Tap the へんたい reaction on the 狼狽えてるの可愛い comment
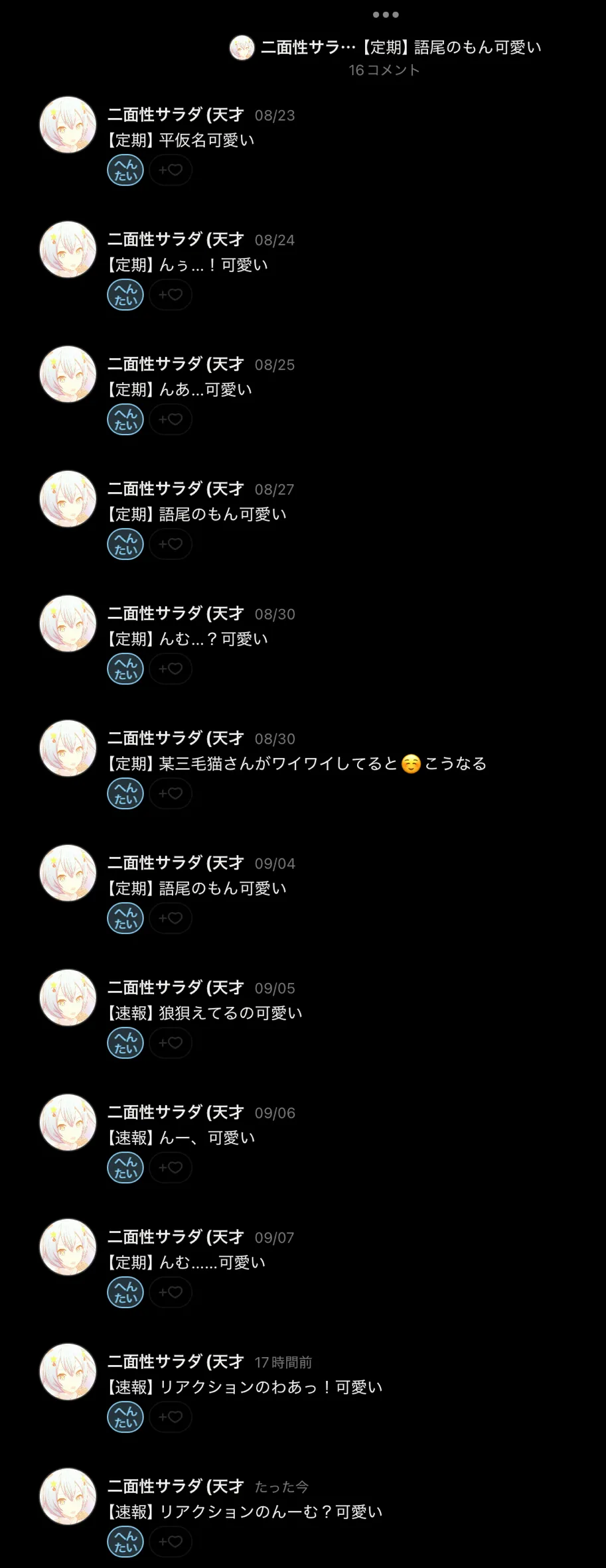This screenshot has width=606, height=1568. pyautogui.click(x=125, y=1043)
